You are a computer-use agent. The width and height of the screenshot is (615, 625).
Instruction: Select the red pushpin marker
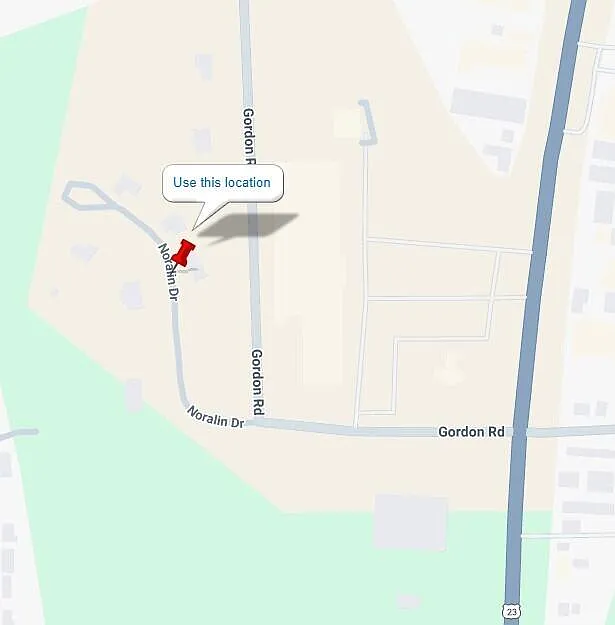point(183,252)
